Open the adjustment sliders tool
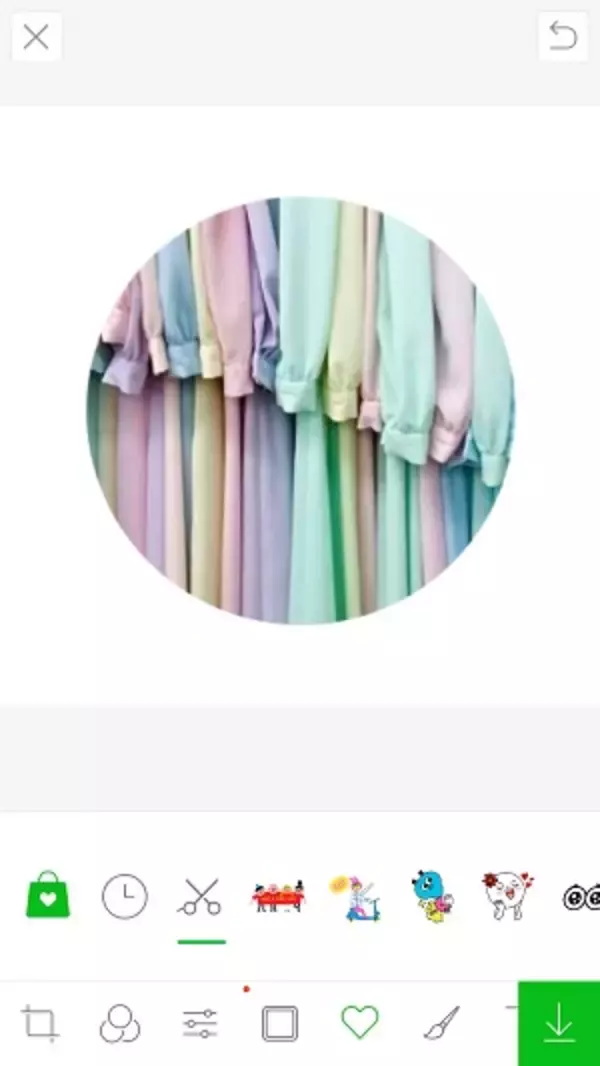Viewport: 600px width, 1066px height. (200, 1023)
